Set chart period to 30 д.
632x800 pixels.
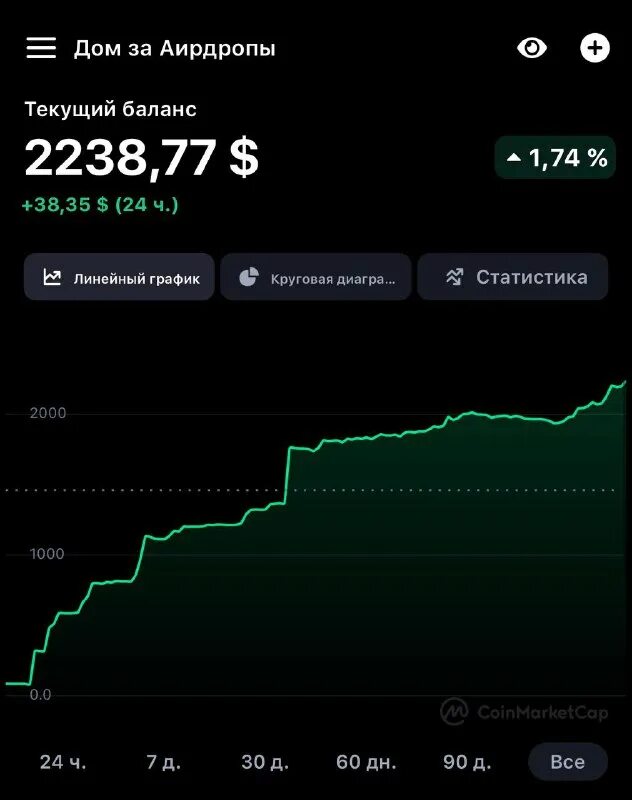coord(265,762)
